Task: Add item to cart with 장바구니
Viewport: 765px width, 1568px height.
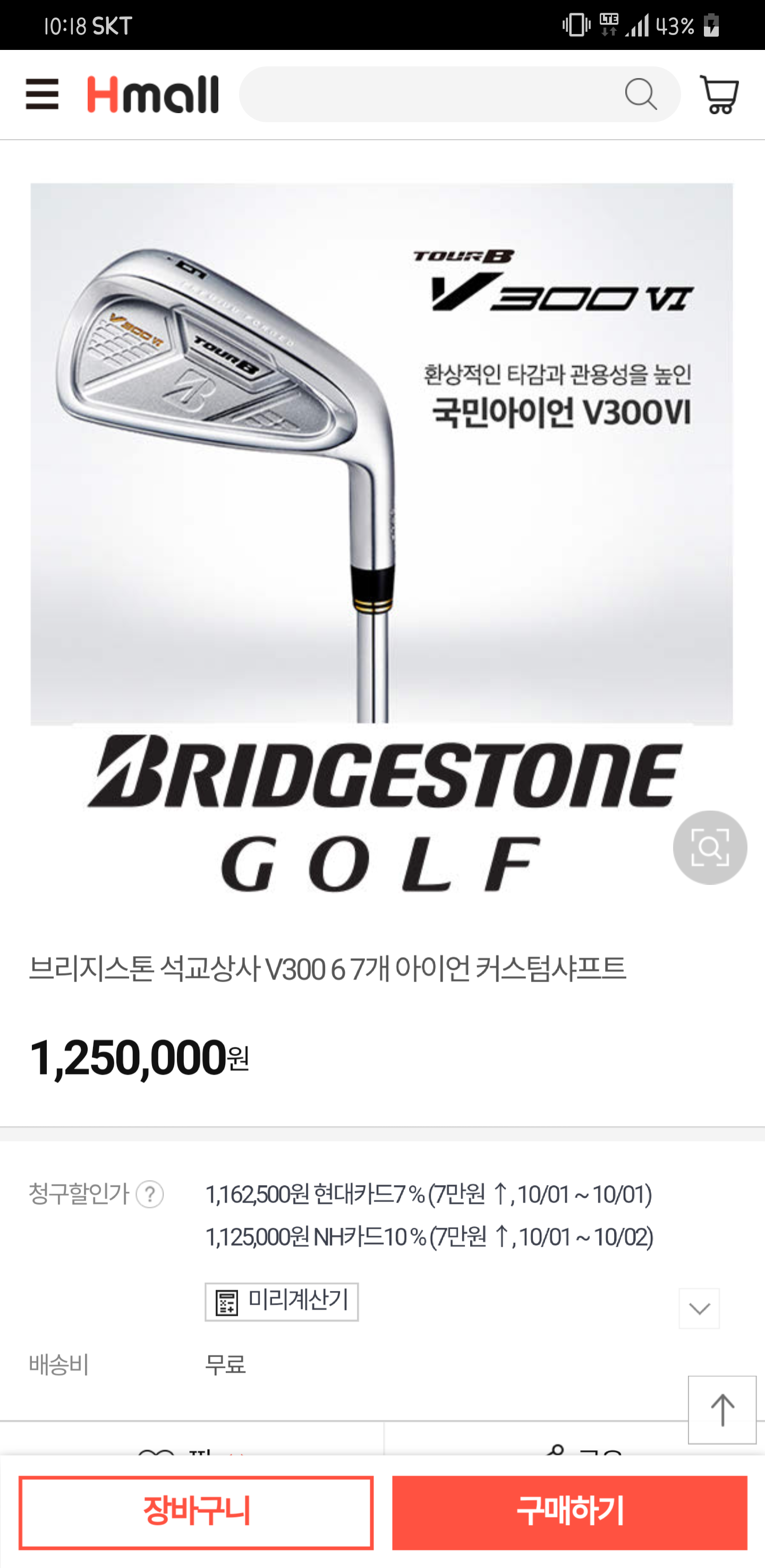Action: [196, 1512]
